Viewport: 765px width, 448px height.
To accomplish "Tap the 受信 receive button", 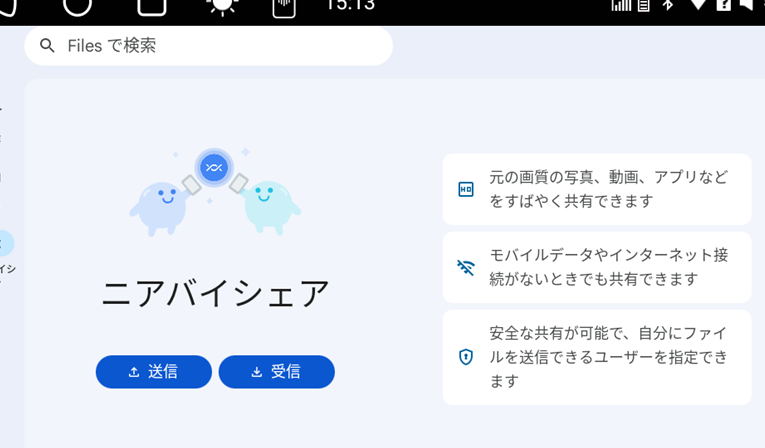I will [x=276, y=371].
